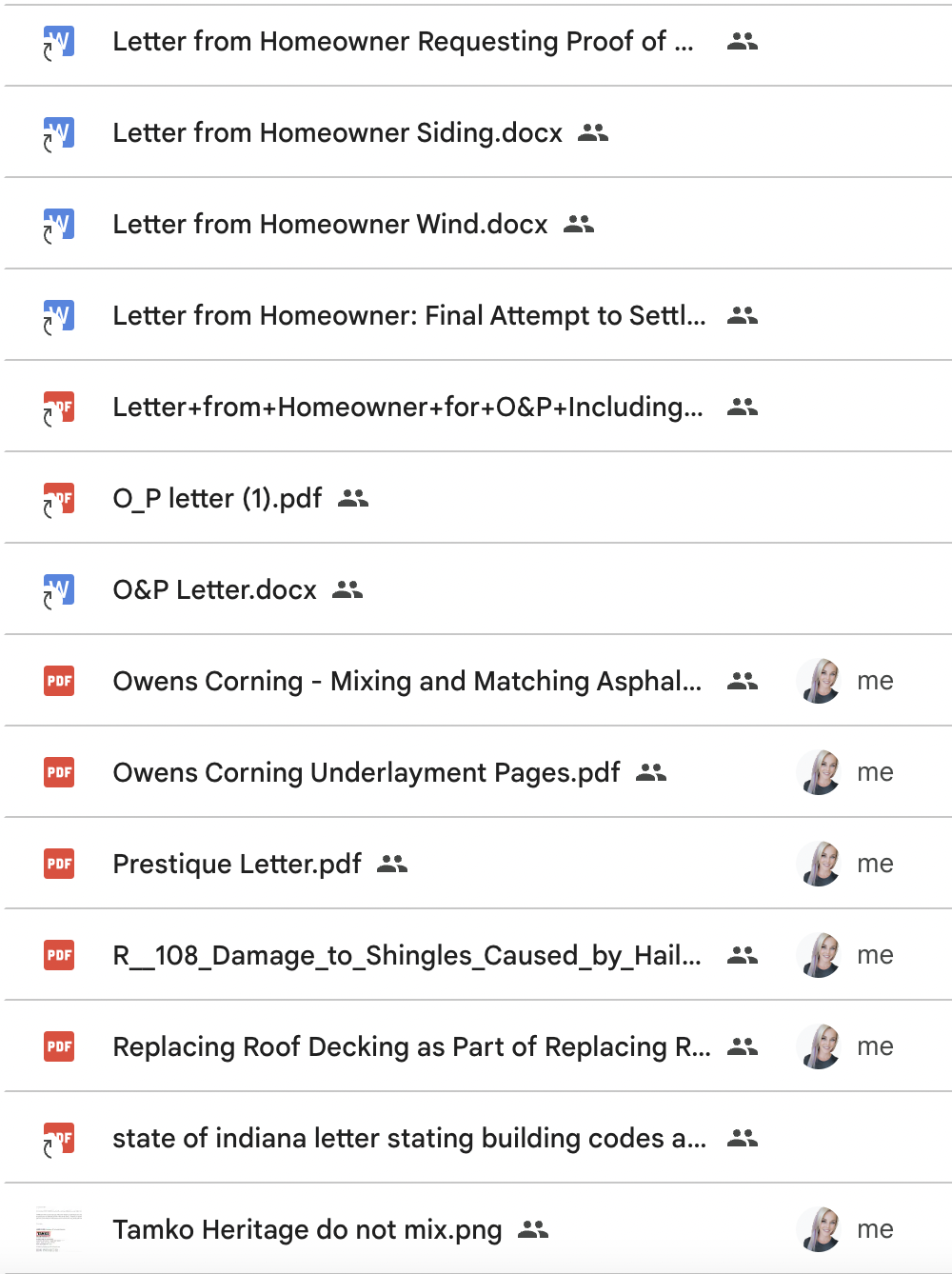Open R__108 Damage to Shingles PDF
The height and width of the screenshot is (1274, 952).
click(x=407, y=956)
